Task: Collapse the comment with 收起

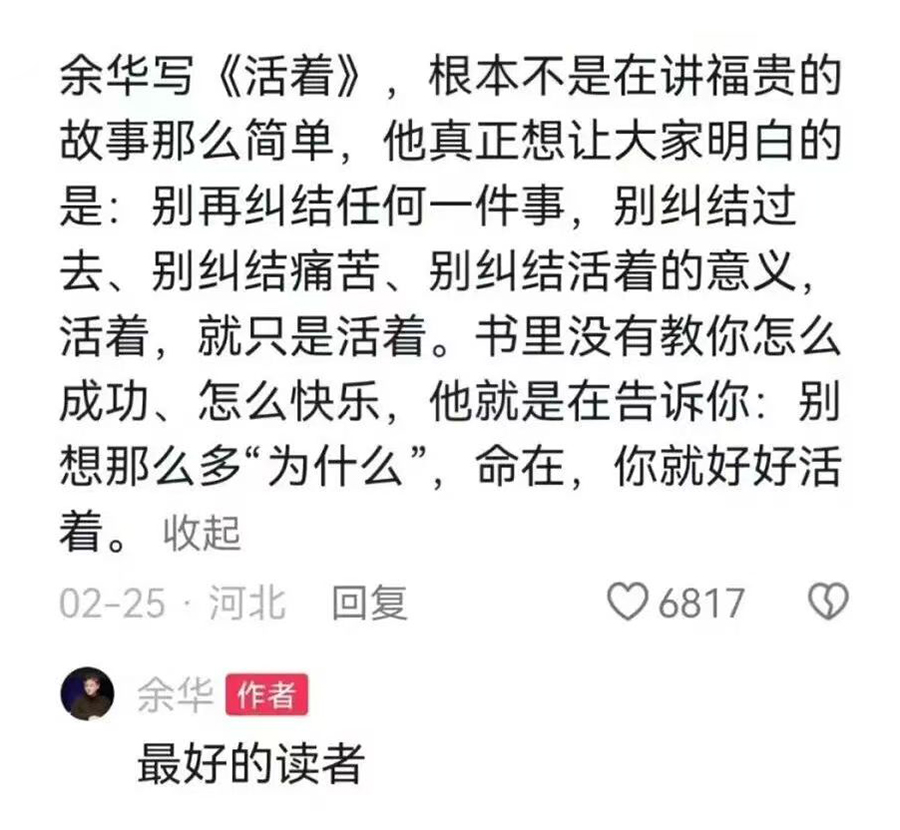Action: (202, 534)
